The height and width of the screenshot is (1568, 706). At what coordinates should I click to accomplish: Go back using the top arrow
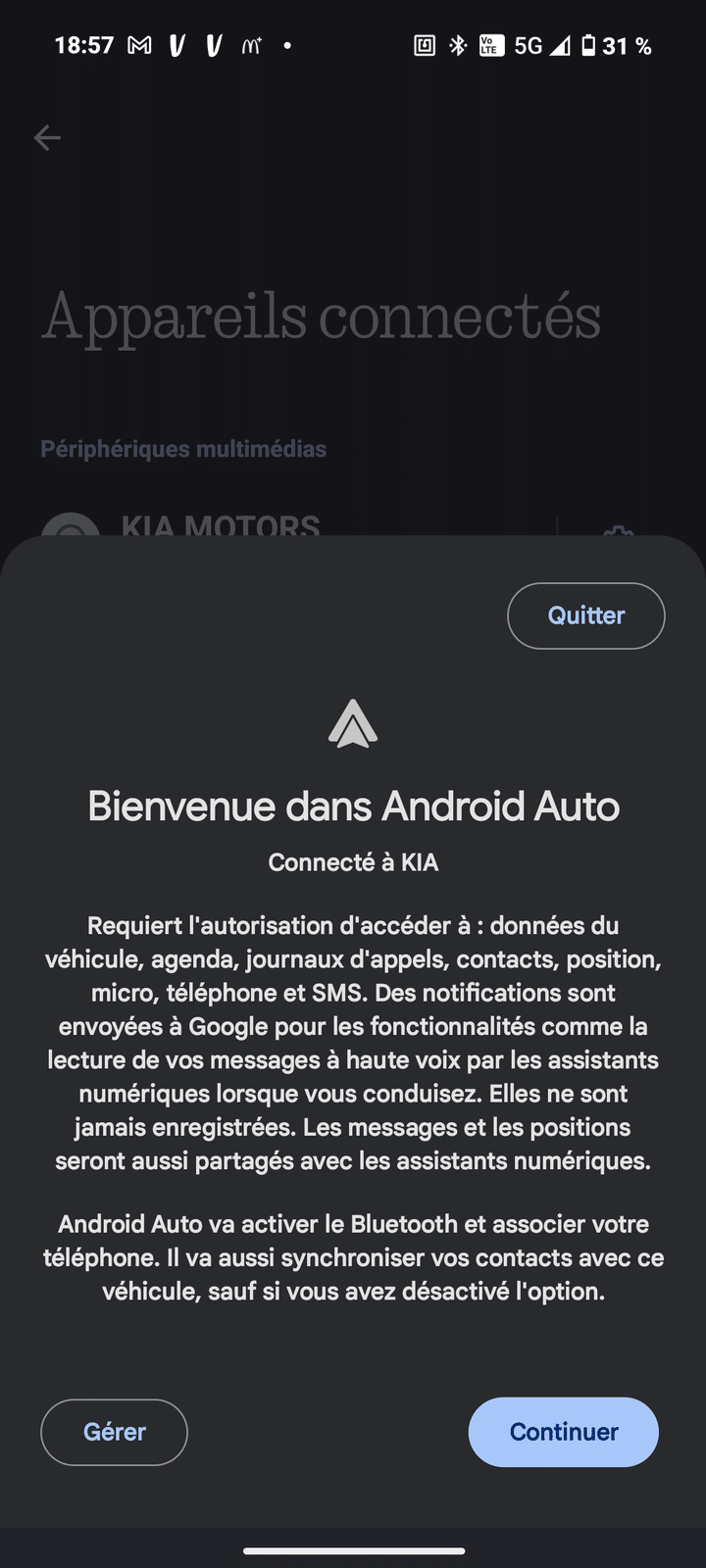tap(47, 138)
